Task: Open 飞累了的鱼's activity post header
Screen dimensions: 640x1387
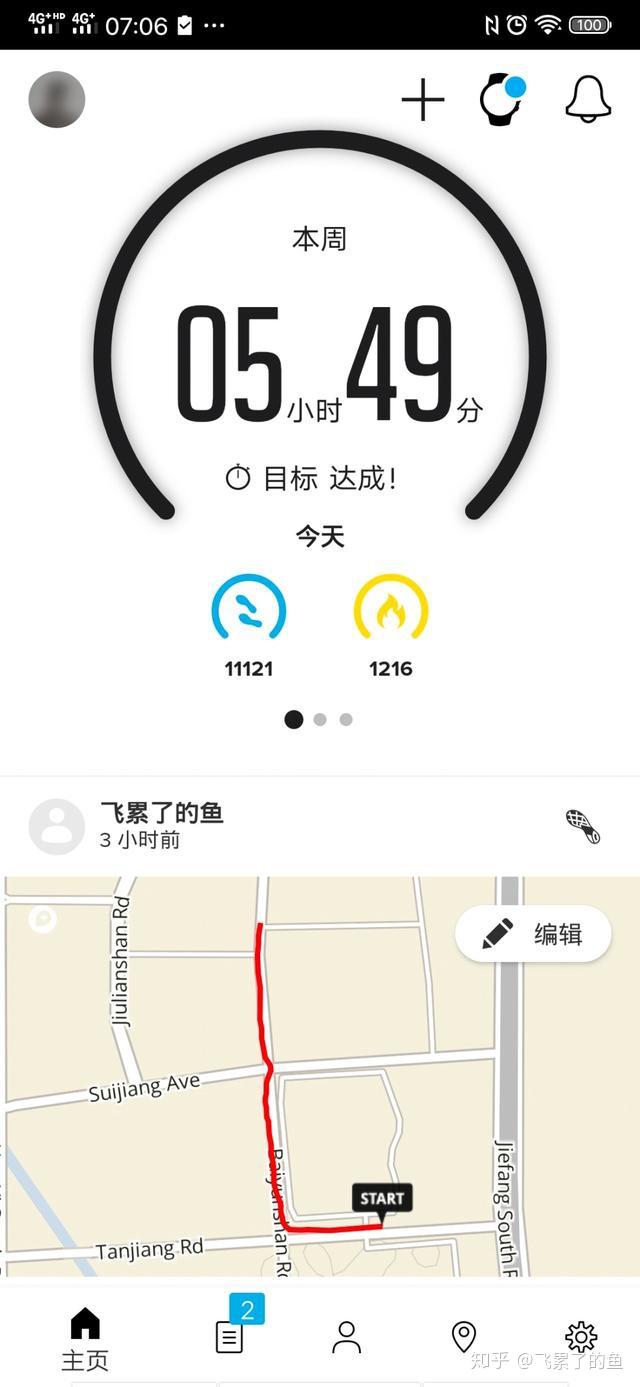Action: pyautogui.click(x=160, y=826)
